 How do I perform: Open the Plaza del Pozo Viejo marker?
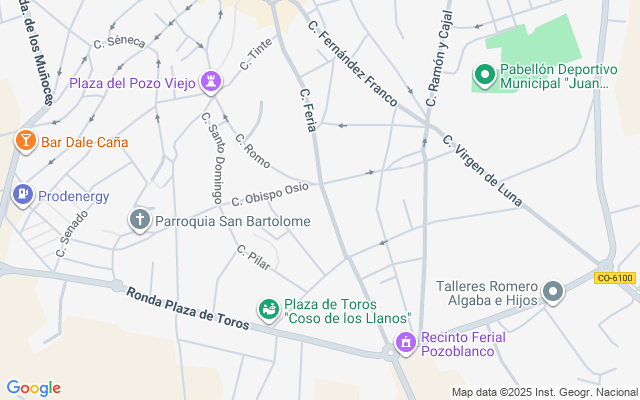click(x=211, y=82)
